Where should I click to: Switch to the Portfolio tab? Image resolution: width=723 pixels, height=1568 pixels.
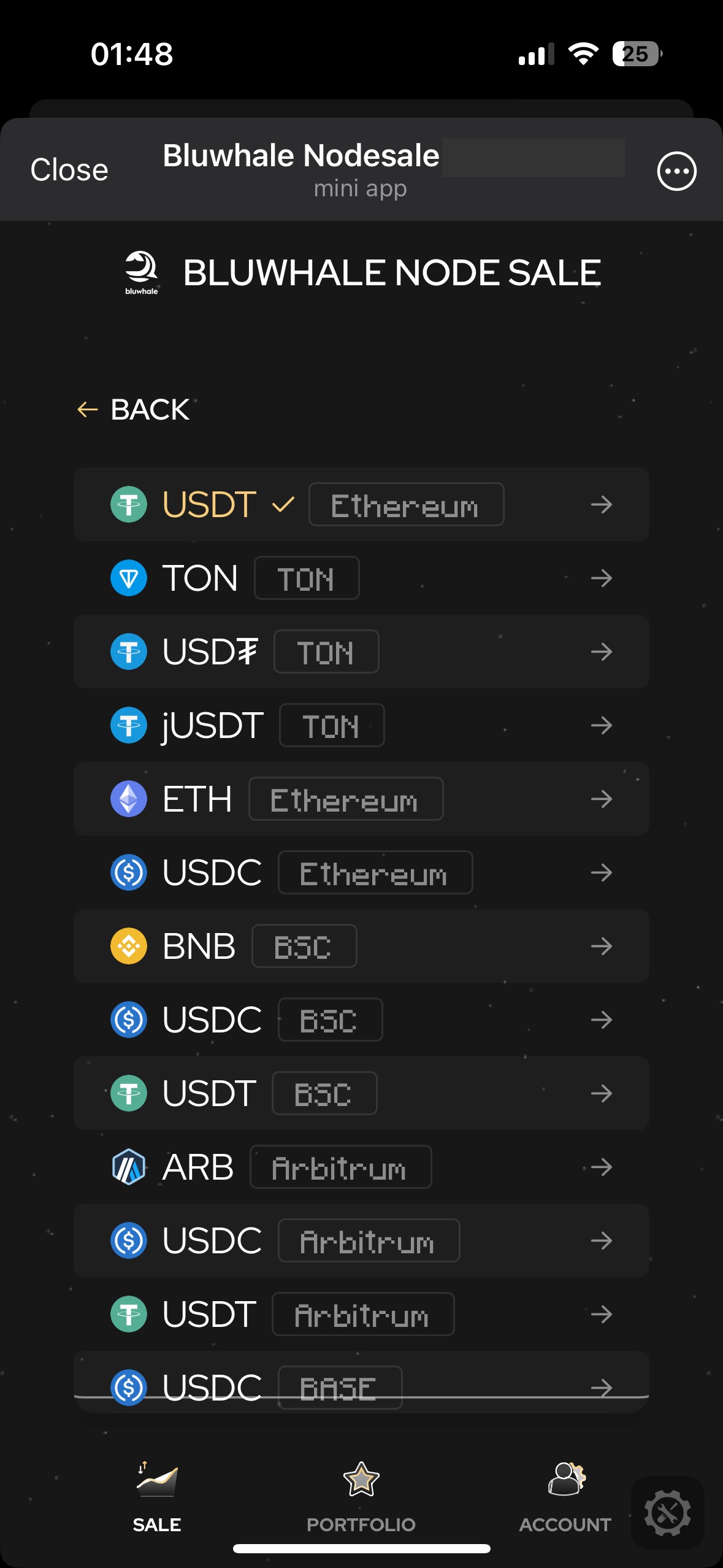tap(361, 1497)
